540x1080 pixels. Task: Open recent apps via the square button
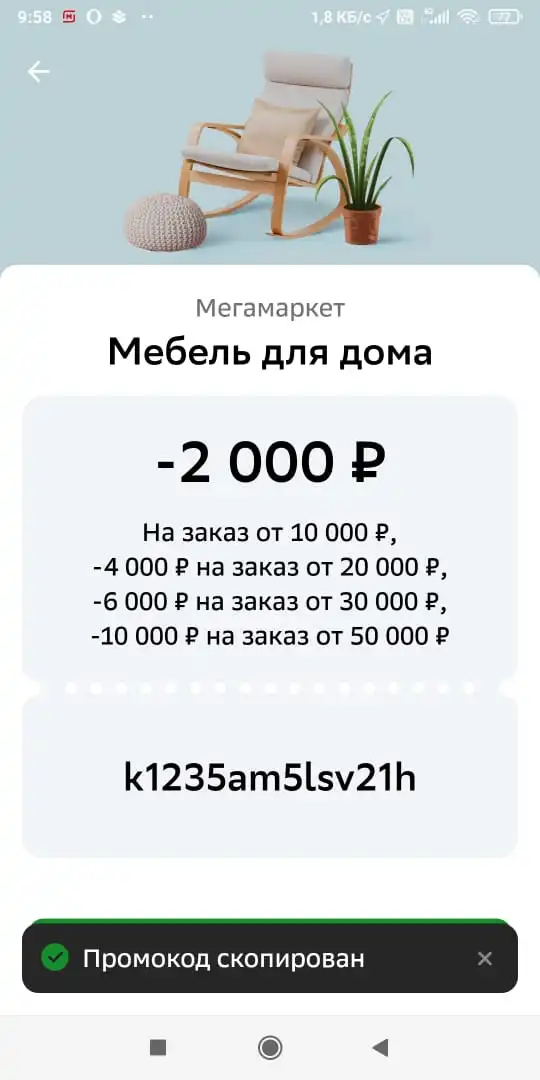pos(158,1048)
